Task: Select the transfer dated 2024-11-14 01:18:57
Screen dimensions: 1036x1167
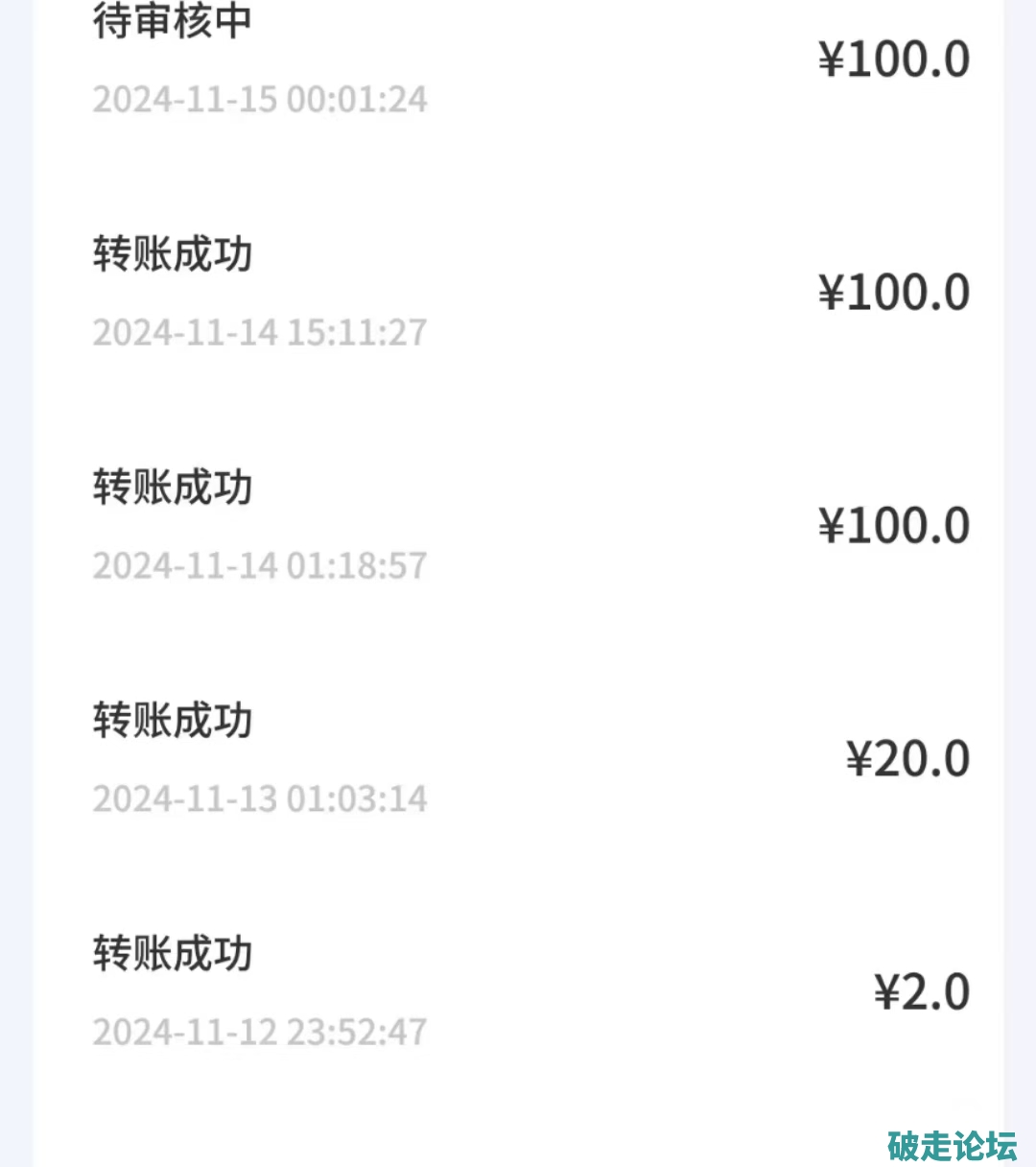Action: click(x=518, y=525)
